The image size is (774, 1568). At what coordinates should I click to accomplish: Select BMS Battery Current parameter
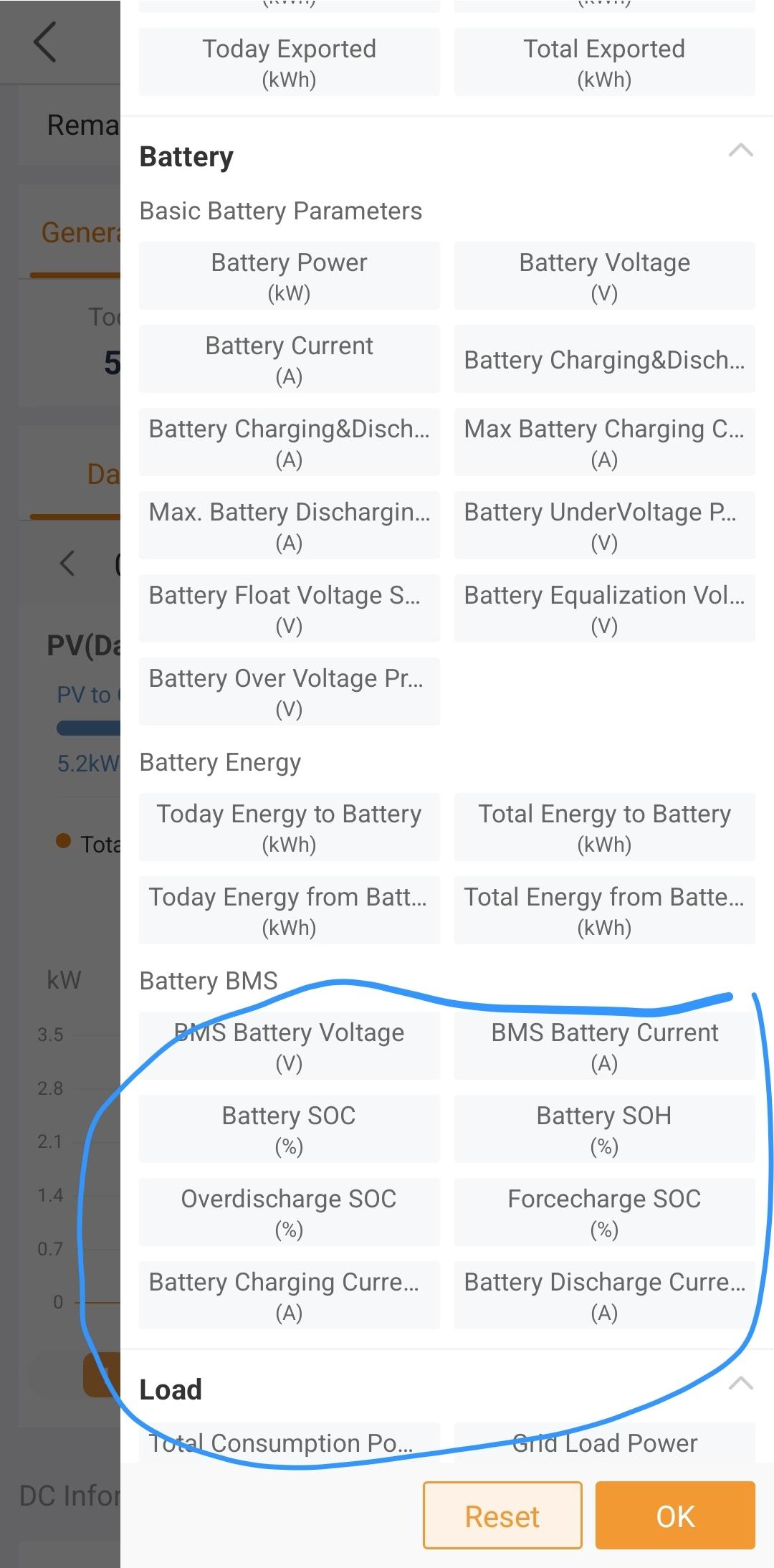603,1046
